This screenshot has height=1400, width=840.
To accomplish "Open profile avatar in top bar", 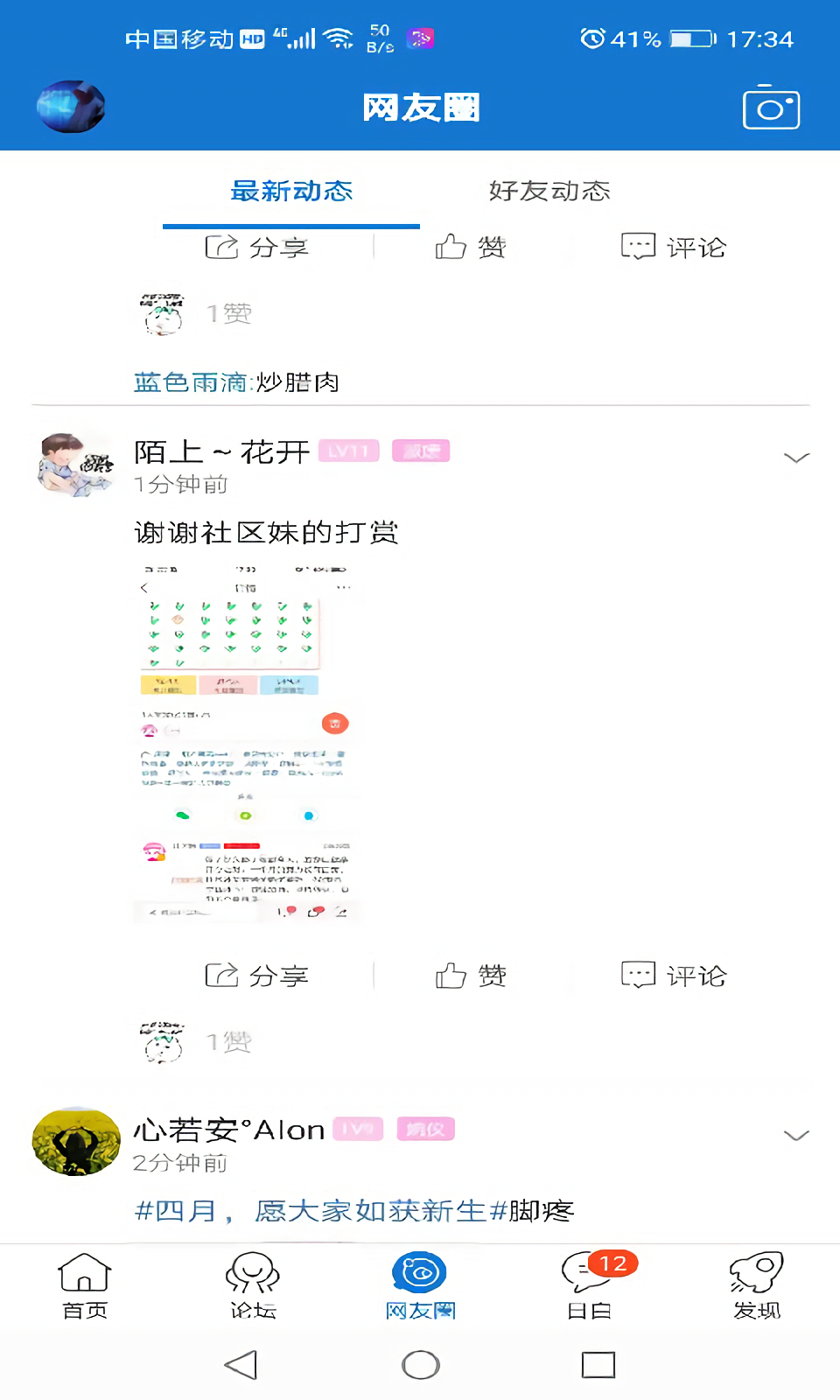I will click(71, 107).
